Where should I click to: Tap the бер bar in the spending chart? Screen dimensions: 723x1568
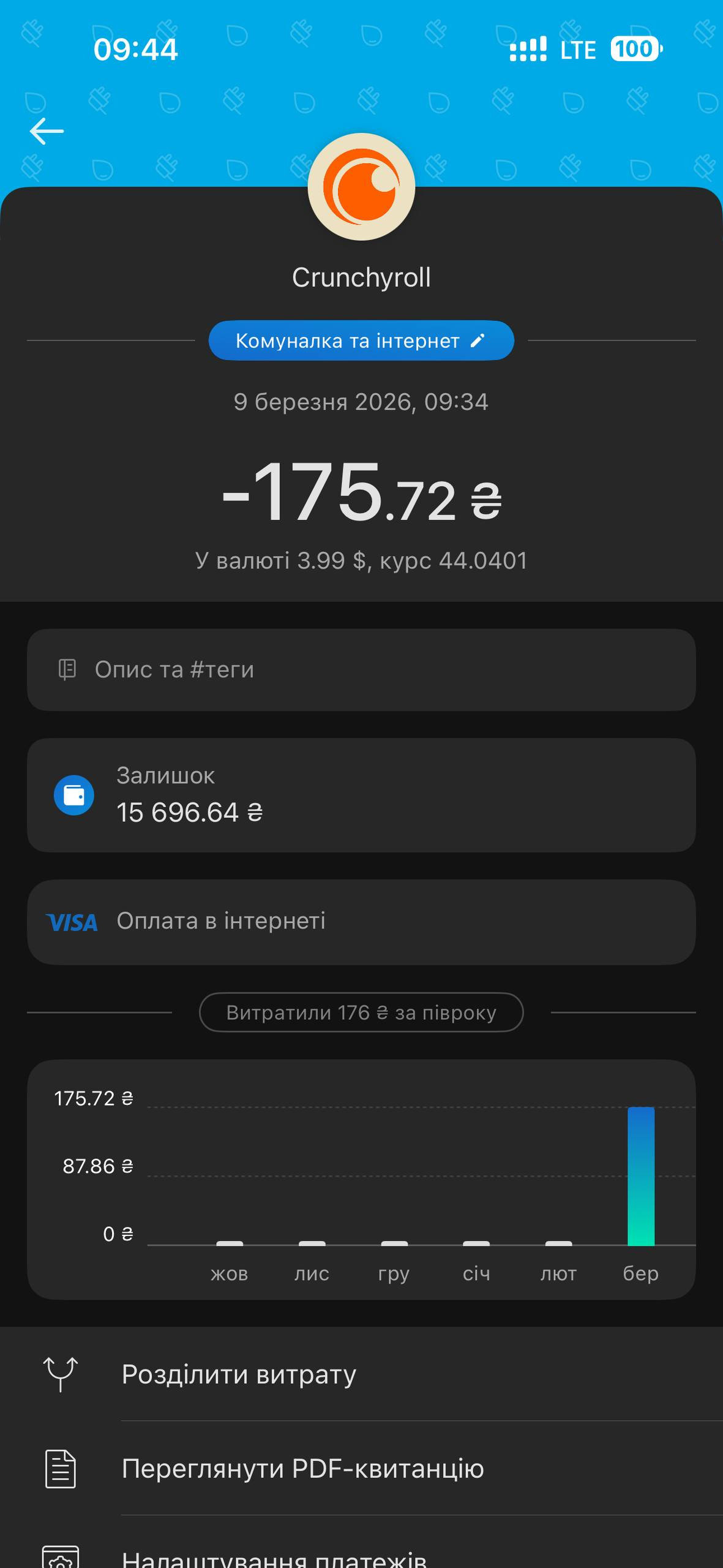(640, 1176)
